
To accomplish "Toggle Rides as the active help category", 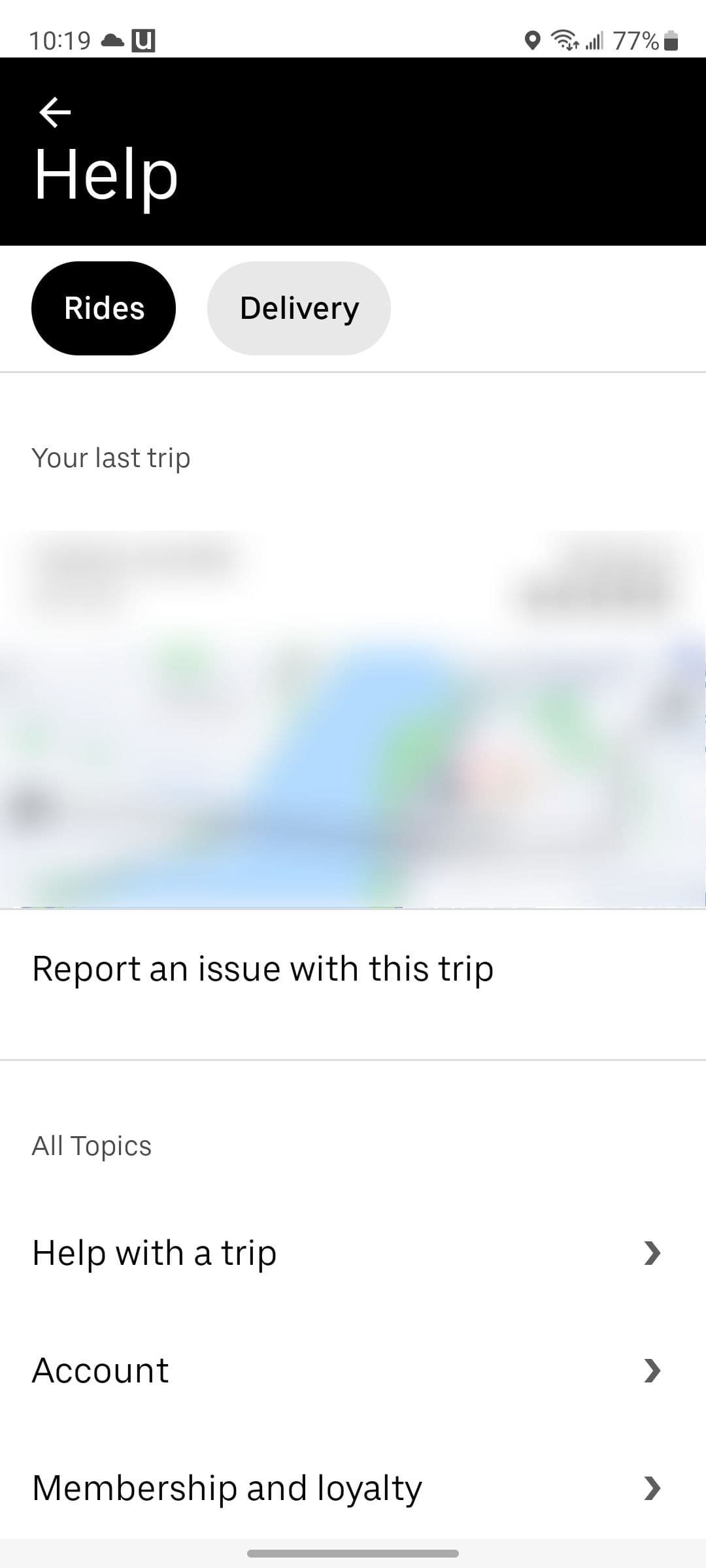I will click(x=103, y=307).
